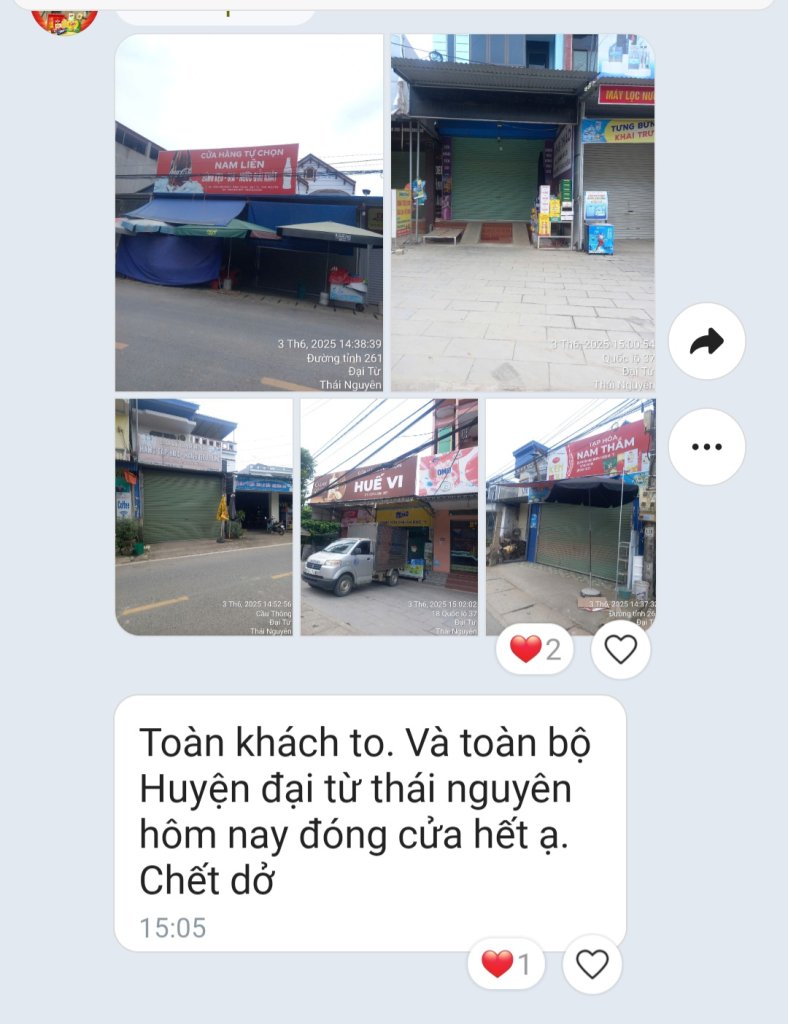788x1024 pixels.
Task: Open the Mắt Lọc Nước shopfront photo
Action: pos(522,213)
